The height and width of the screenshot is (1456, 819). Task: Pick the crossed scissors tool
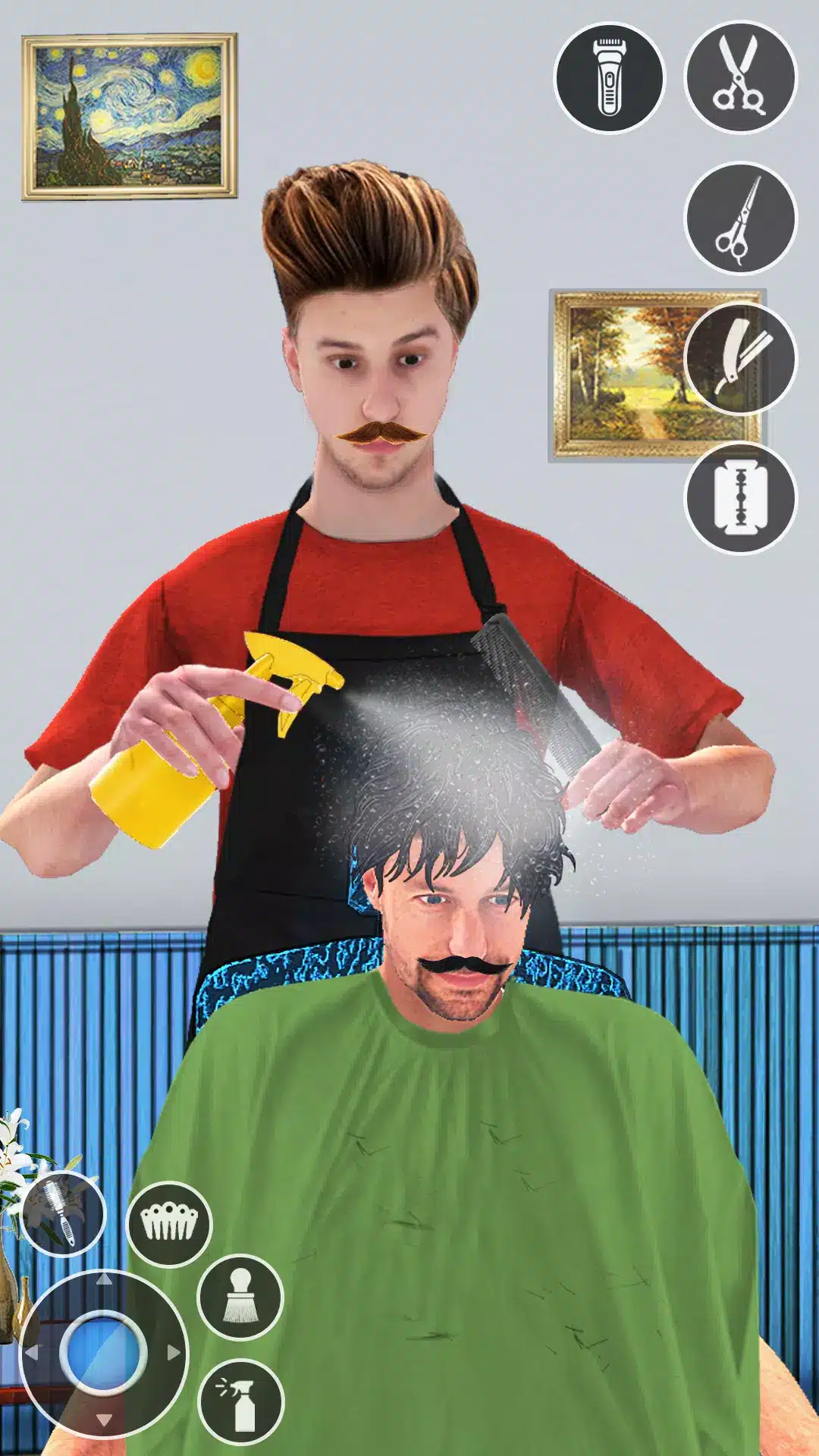[x=740, y=78]
